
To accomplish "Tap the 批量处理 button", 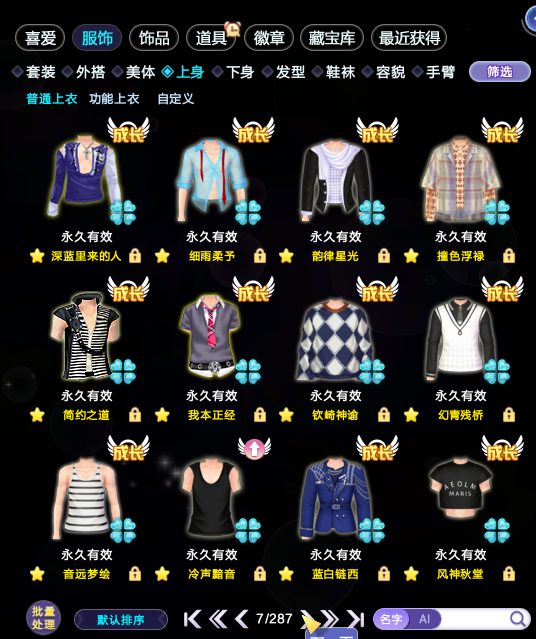I will (43, 618).
